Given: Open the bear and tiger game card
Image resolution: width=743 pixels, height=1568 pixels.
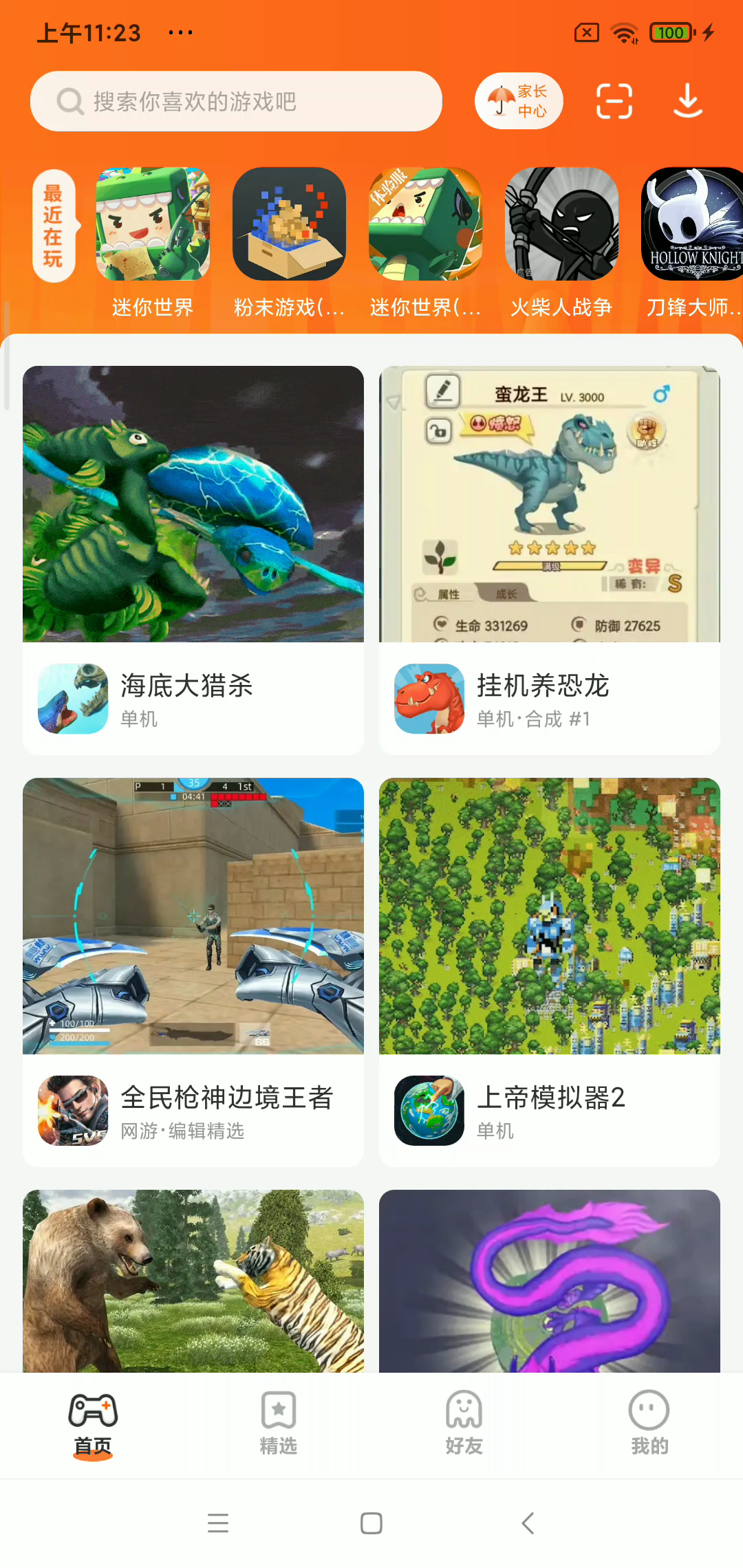Looking at the screenshot, I should click(193, 1281).
